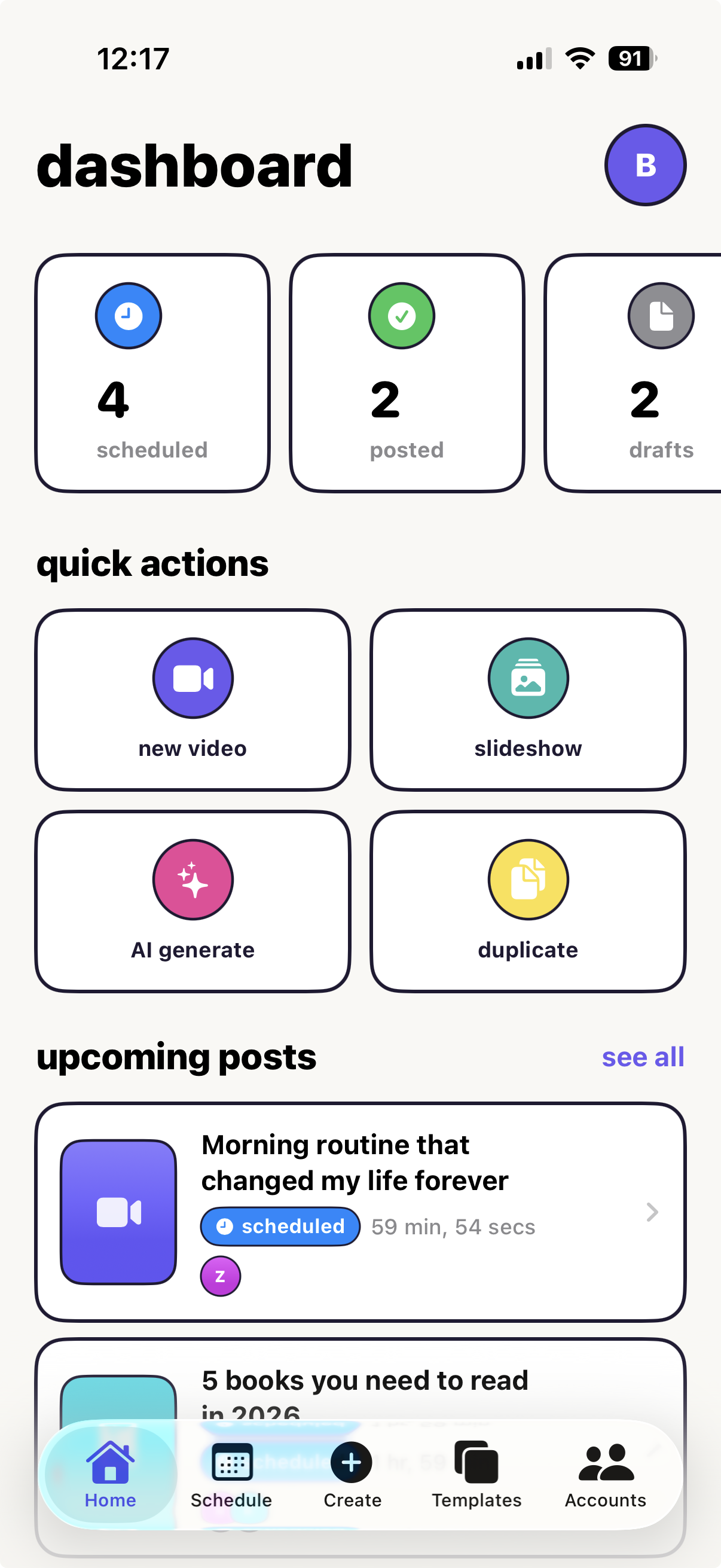Viewport: 721px width, 1568px height.
Task: Show the 2 drafts card
Action: coord(645,373)
